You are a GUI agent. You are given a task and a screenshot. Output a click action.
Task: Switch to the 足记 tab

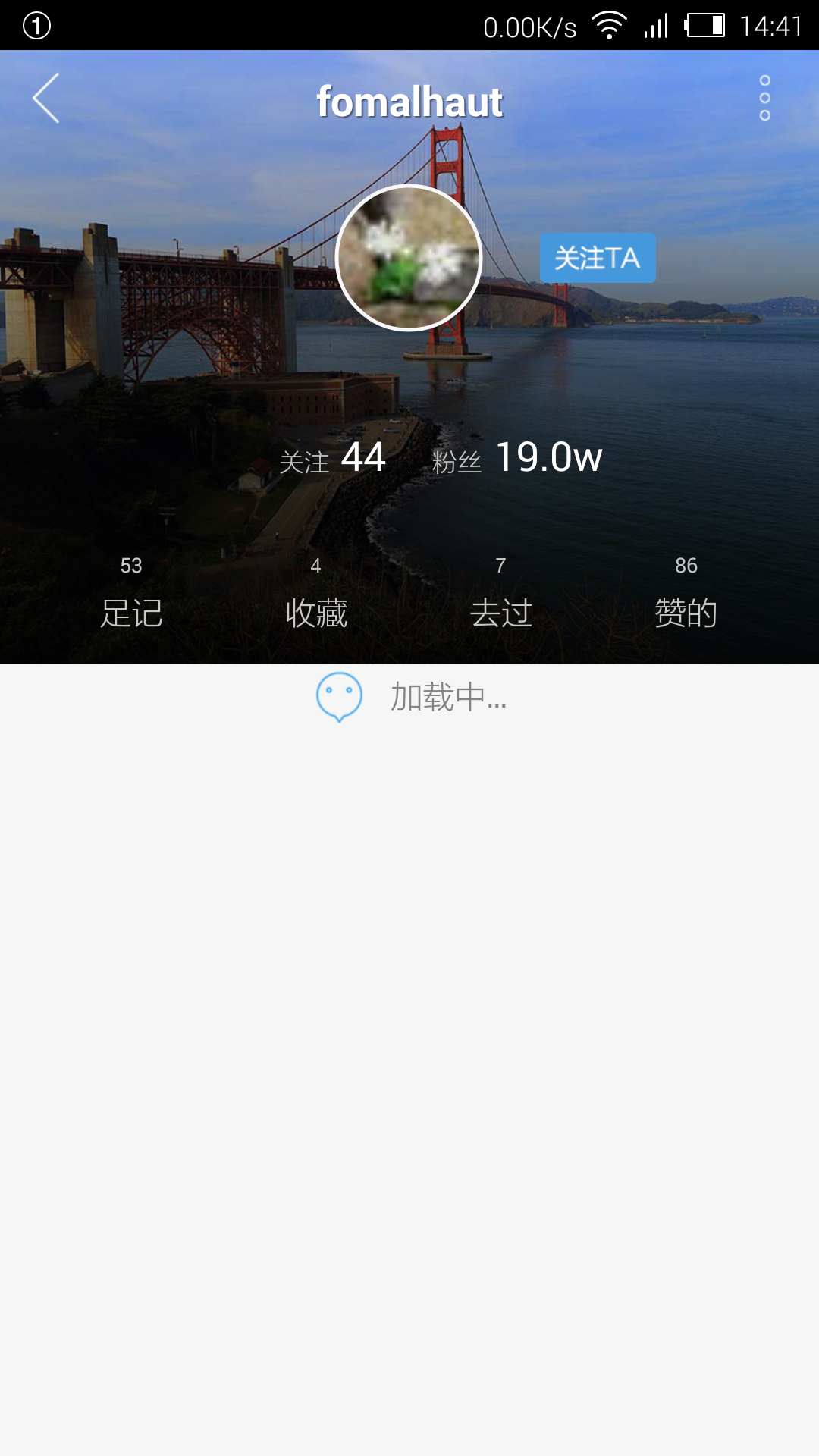pos(131,593)
